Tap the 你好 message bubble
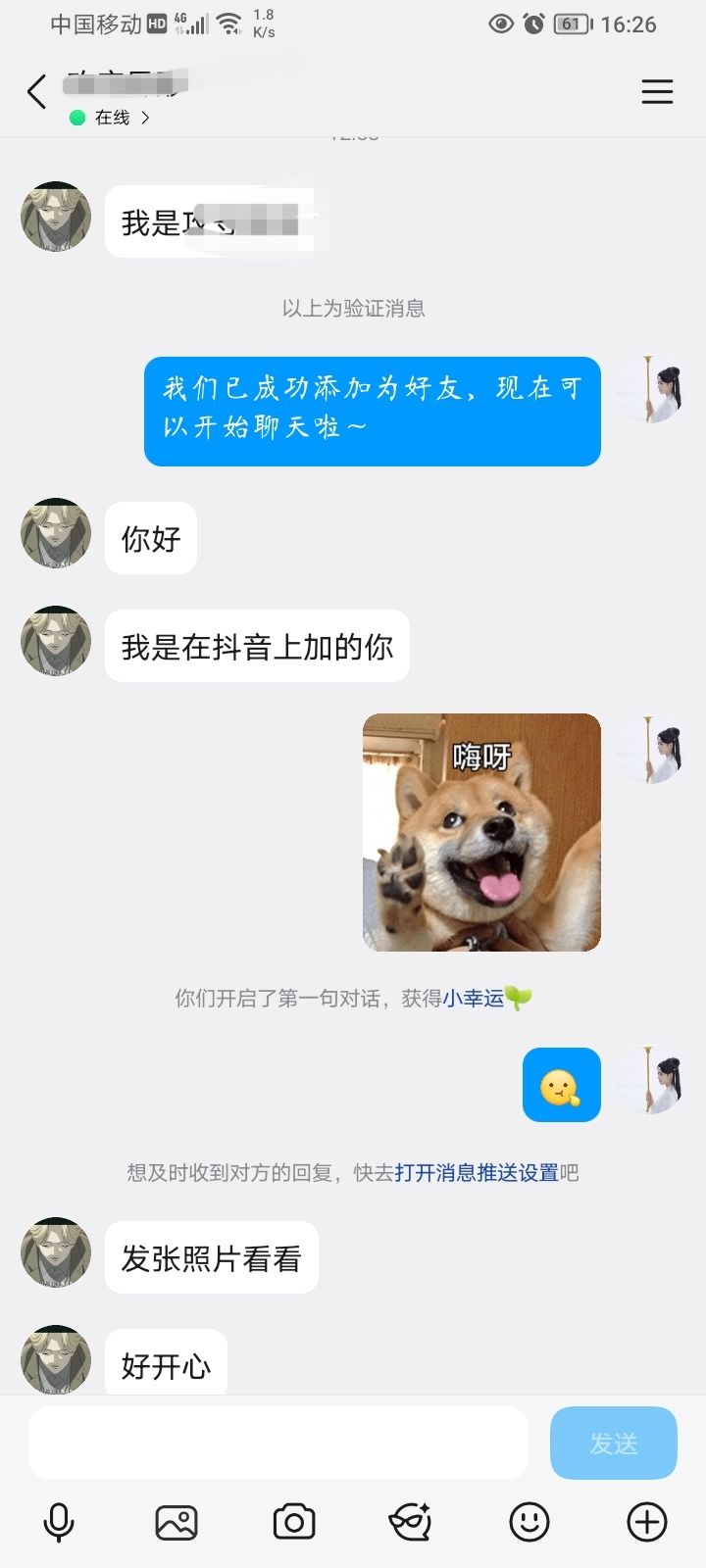The image size is (706, 1568). point(149,538)
